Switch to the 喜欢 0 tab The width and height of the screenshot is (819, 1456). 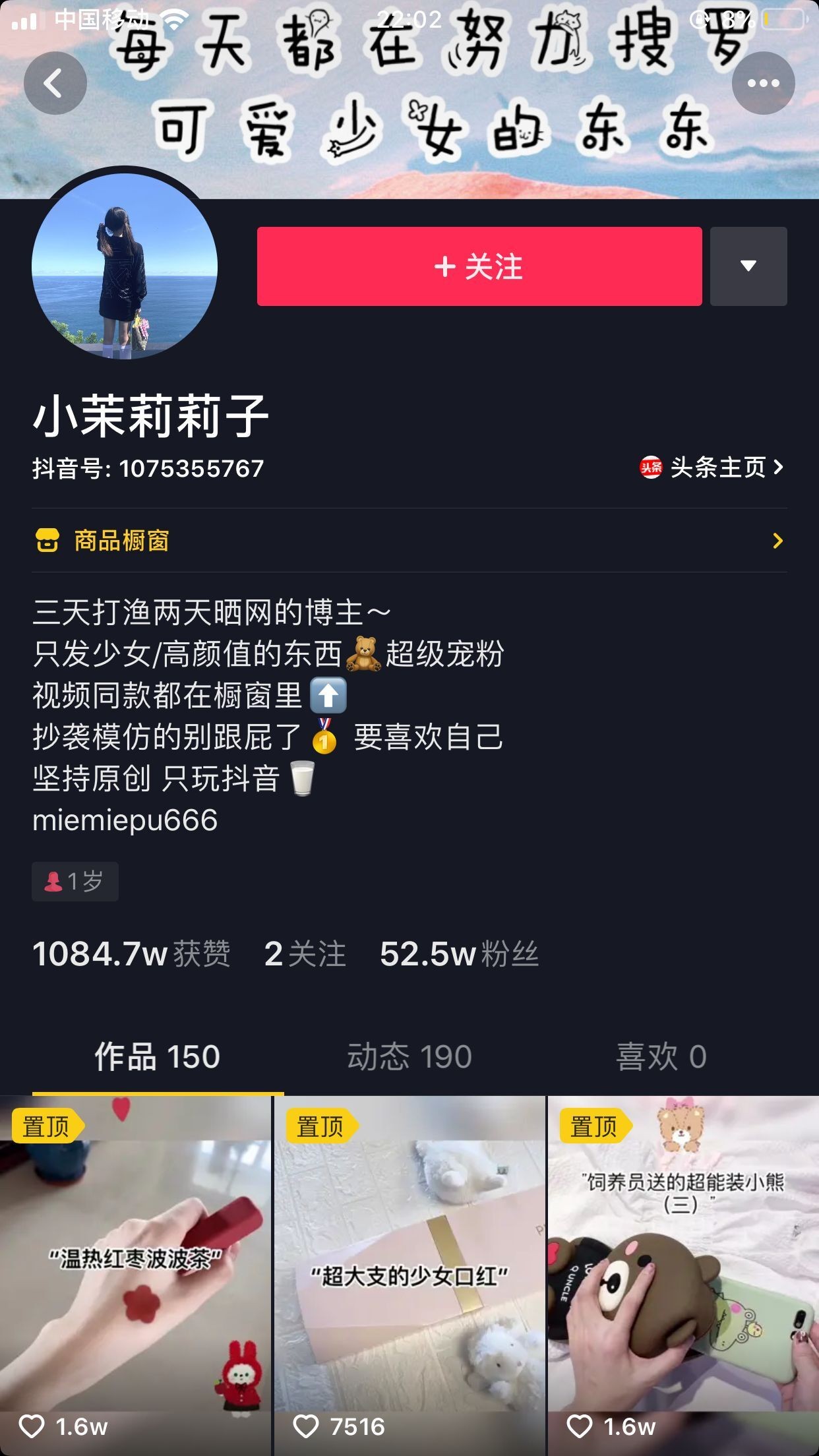tap(661, 1056)
